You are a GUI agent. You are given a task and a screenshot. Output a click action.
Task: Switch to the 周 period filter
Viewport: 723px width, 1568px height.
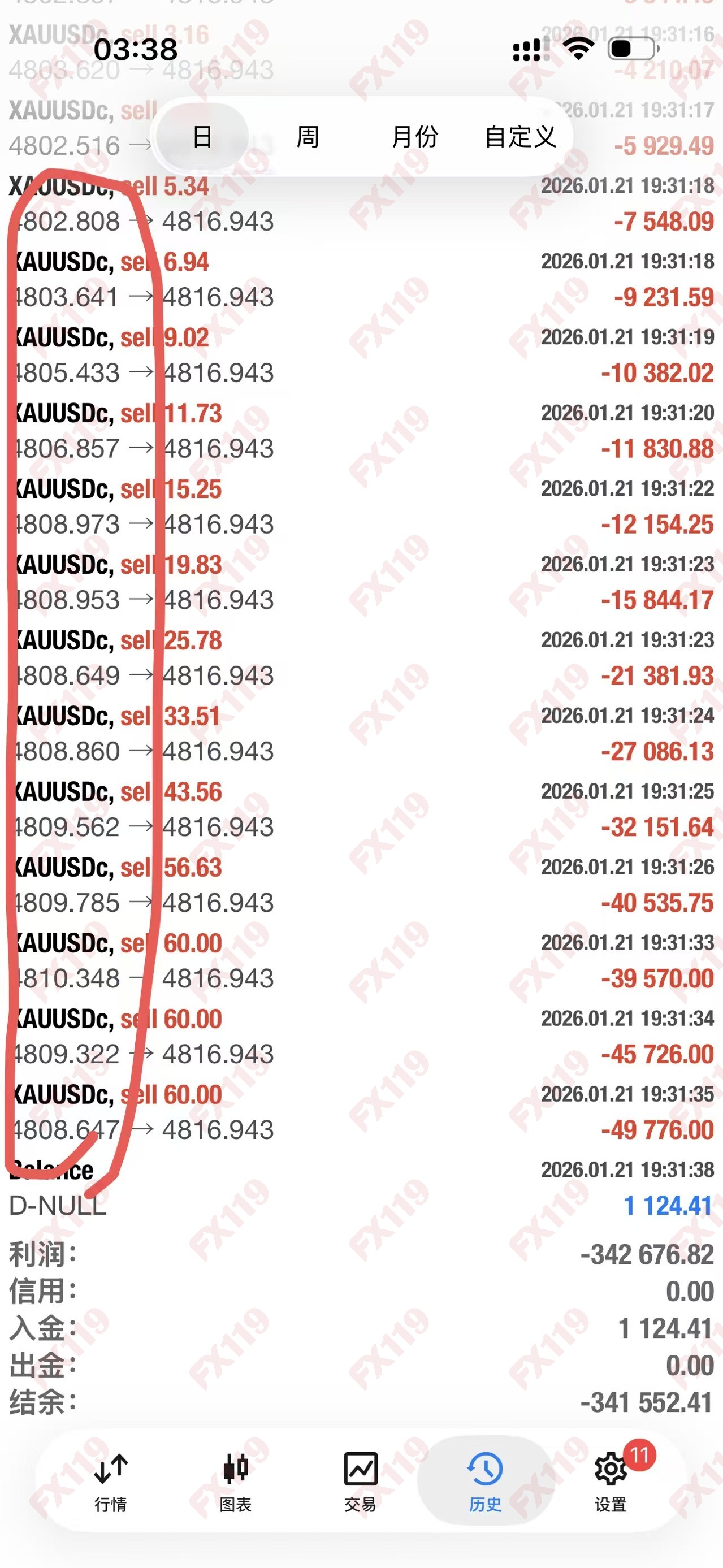coord(308,137)
